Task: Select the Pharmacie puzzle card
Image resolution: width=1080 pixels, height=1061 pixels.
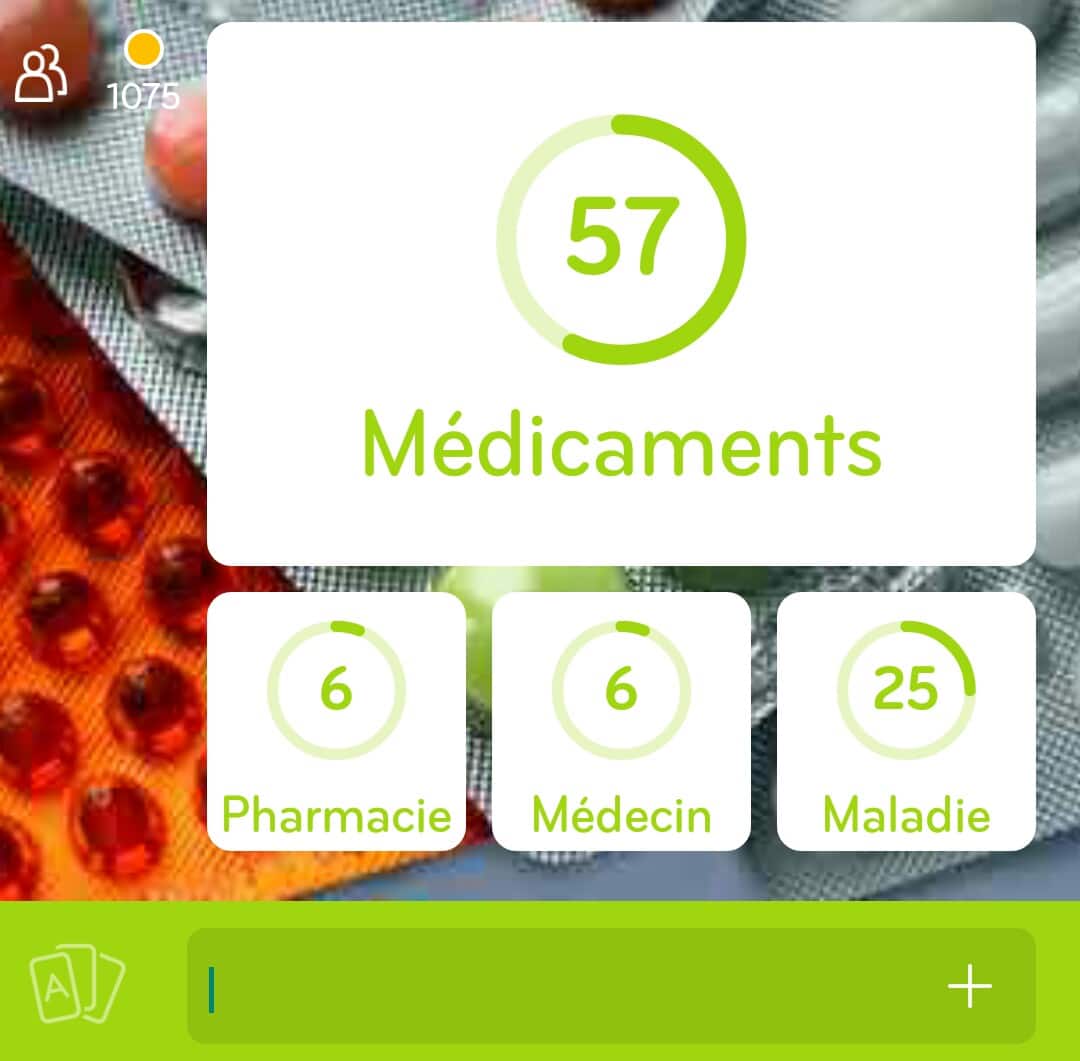Action: [x=336, y=721]
